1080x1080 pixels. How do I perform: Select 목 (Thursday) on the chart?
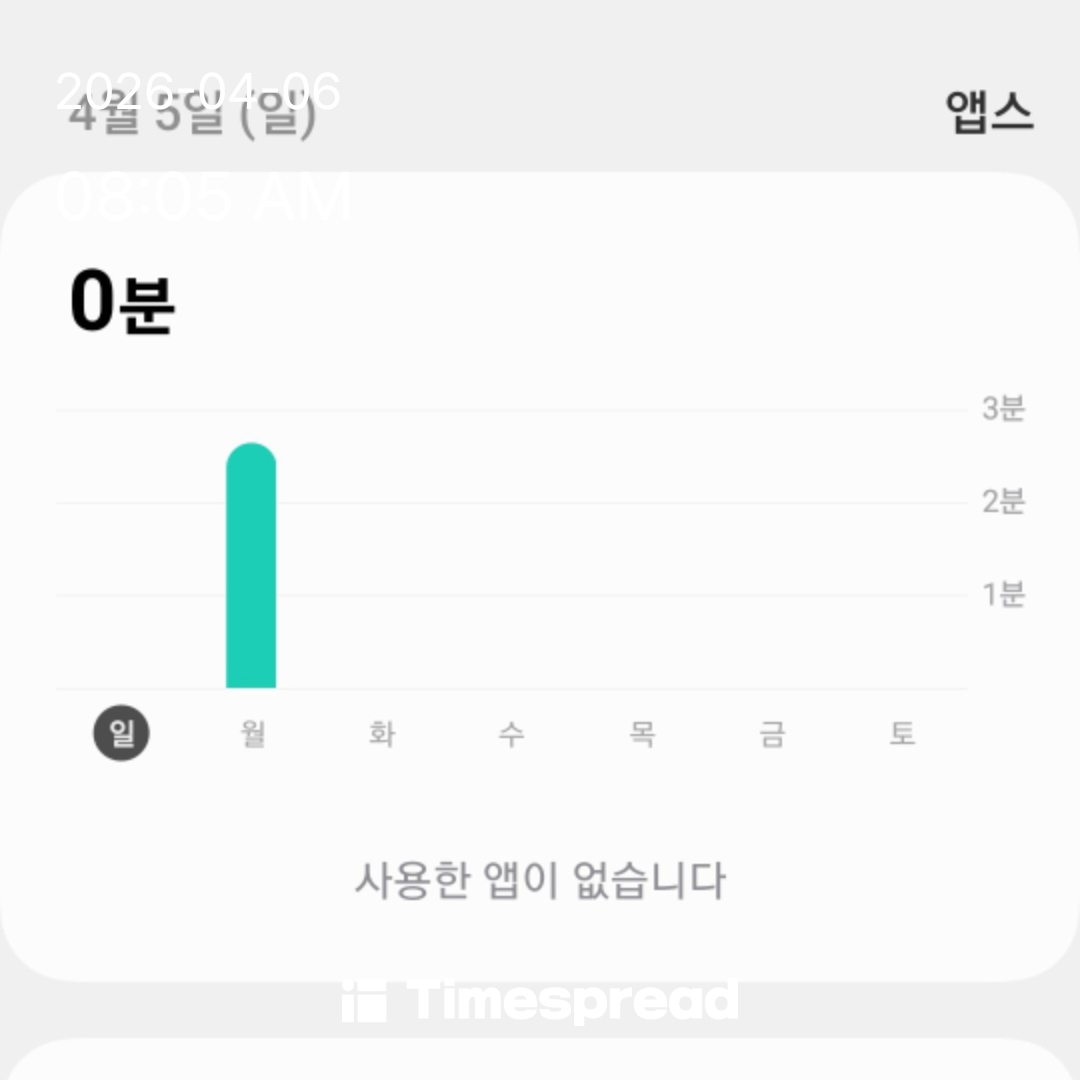[x=641, y=734]
